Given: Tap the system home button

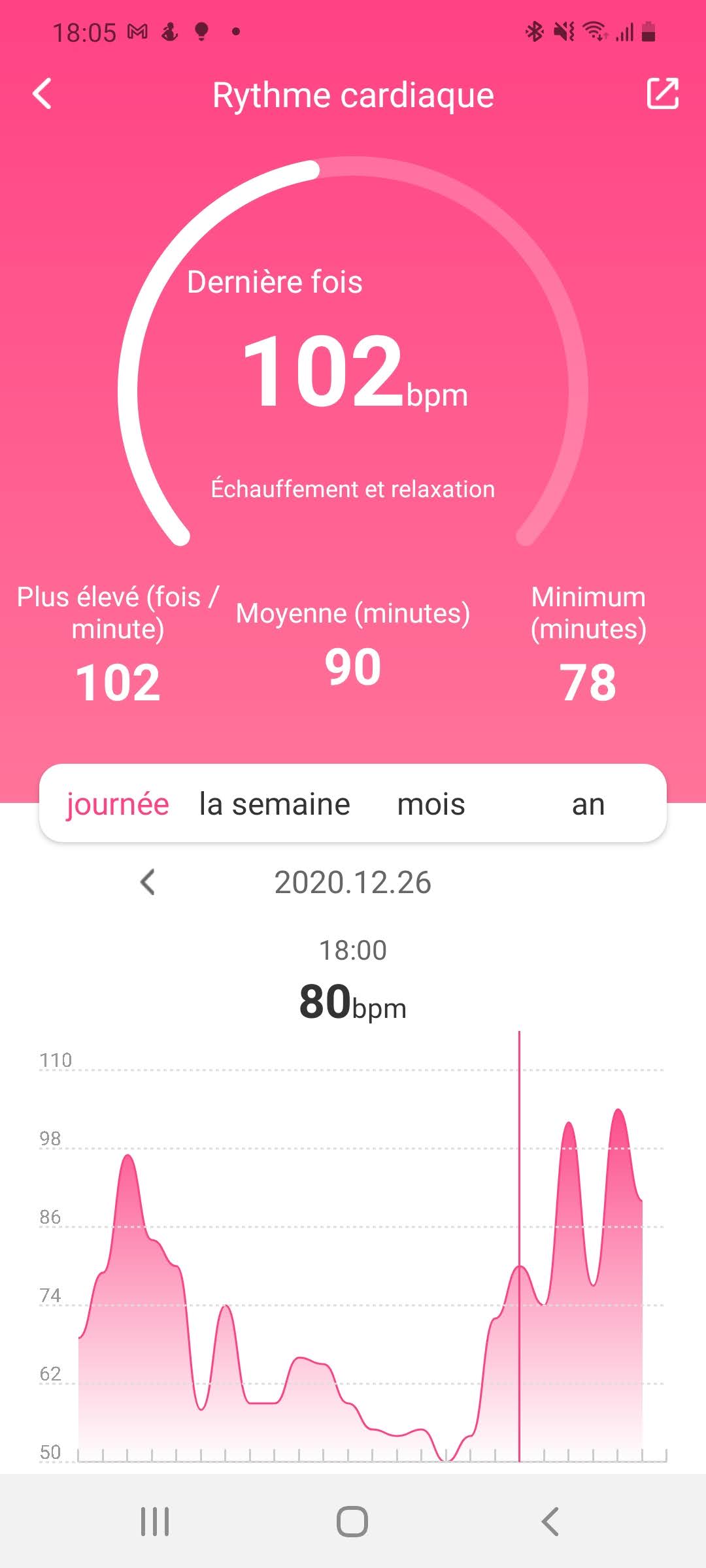Looking at the screenshot, I should coord(352,1522).
